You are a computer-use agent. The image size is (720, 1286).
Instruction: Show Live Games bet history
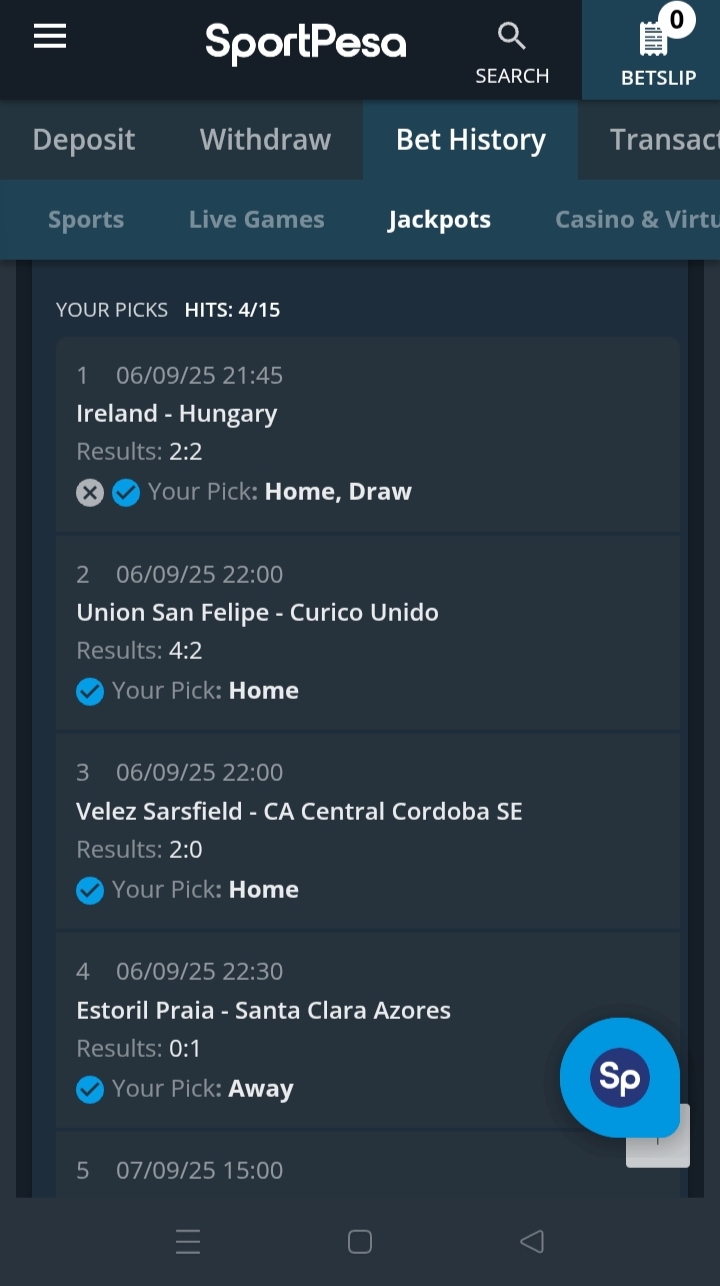(256, 220)
